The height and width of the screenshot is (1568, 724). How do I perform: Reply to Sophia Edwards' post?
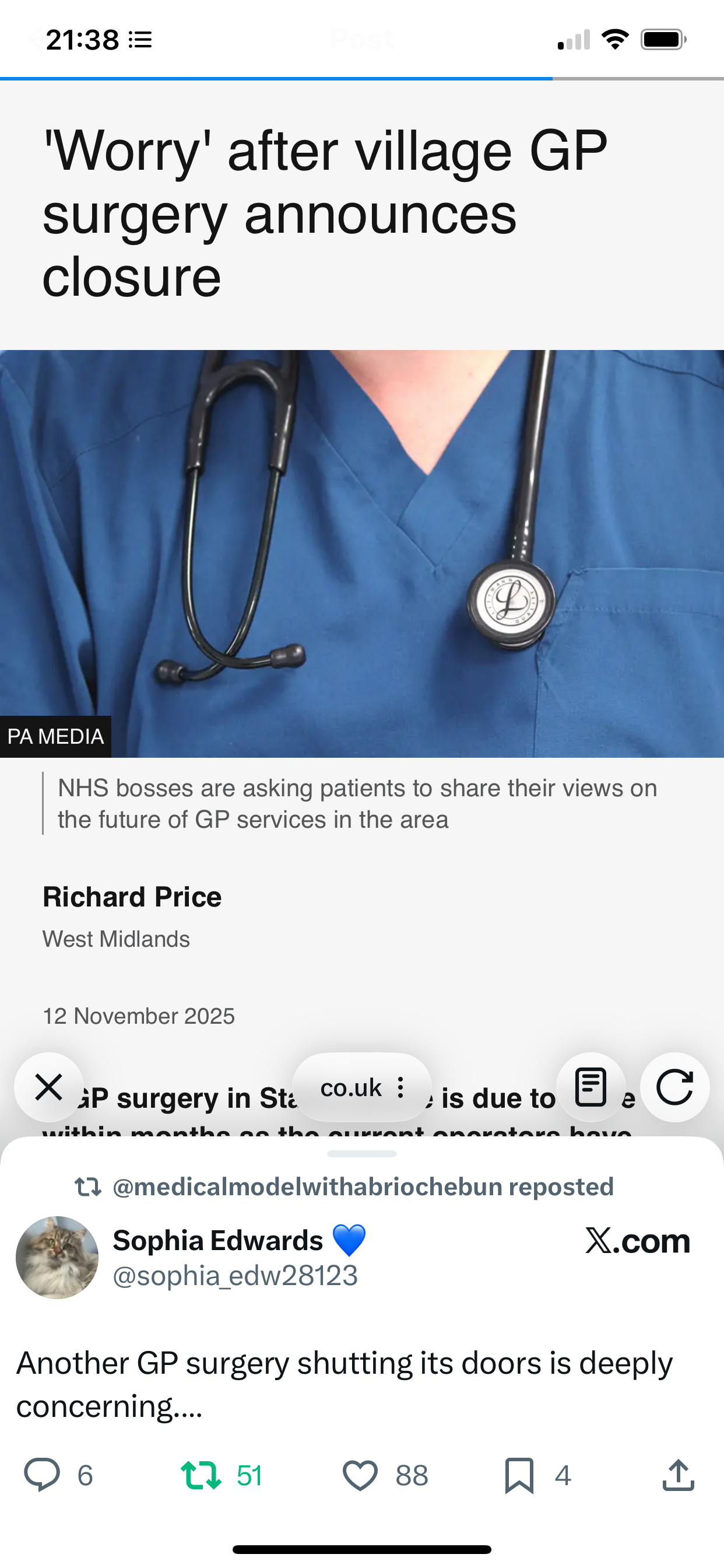[x=42, y=1475]
